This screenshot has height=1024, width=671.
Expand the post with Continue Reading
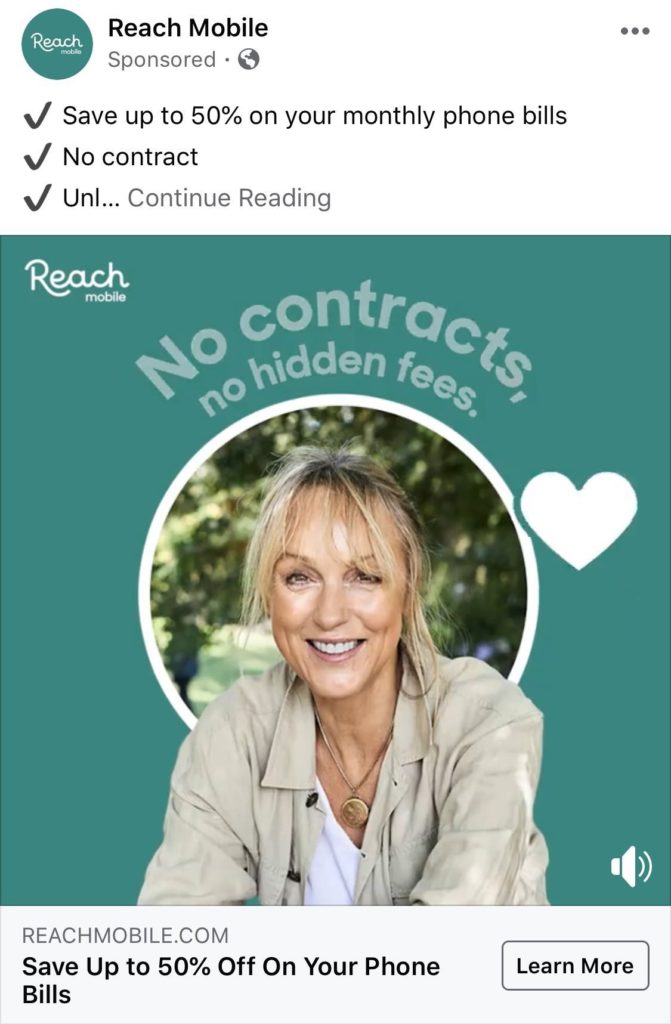229,198
